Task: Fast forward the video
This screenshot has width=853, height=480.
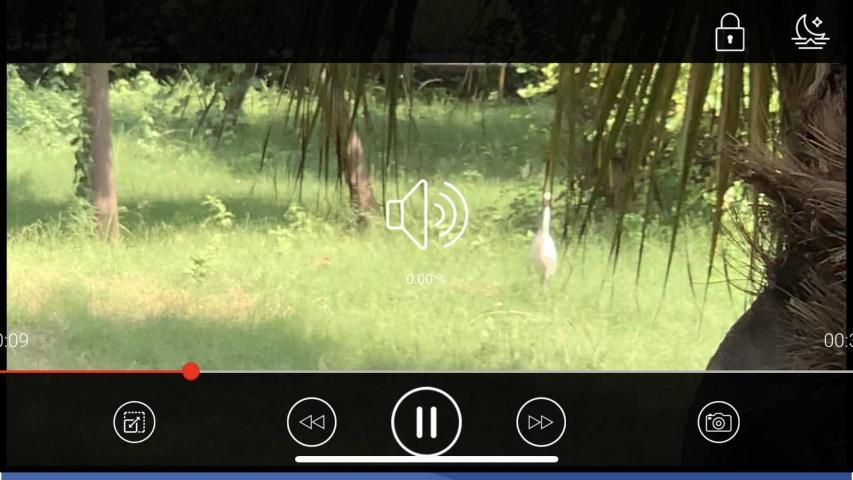Action: pos(540,422)
